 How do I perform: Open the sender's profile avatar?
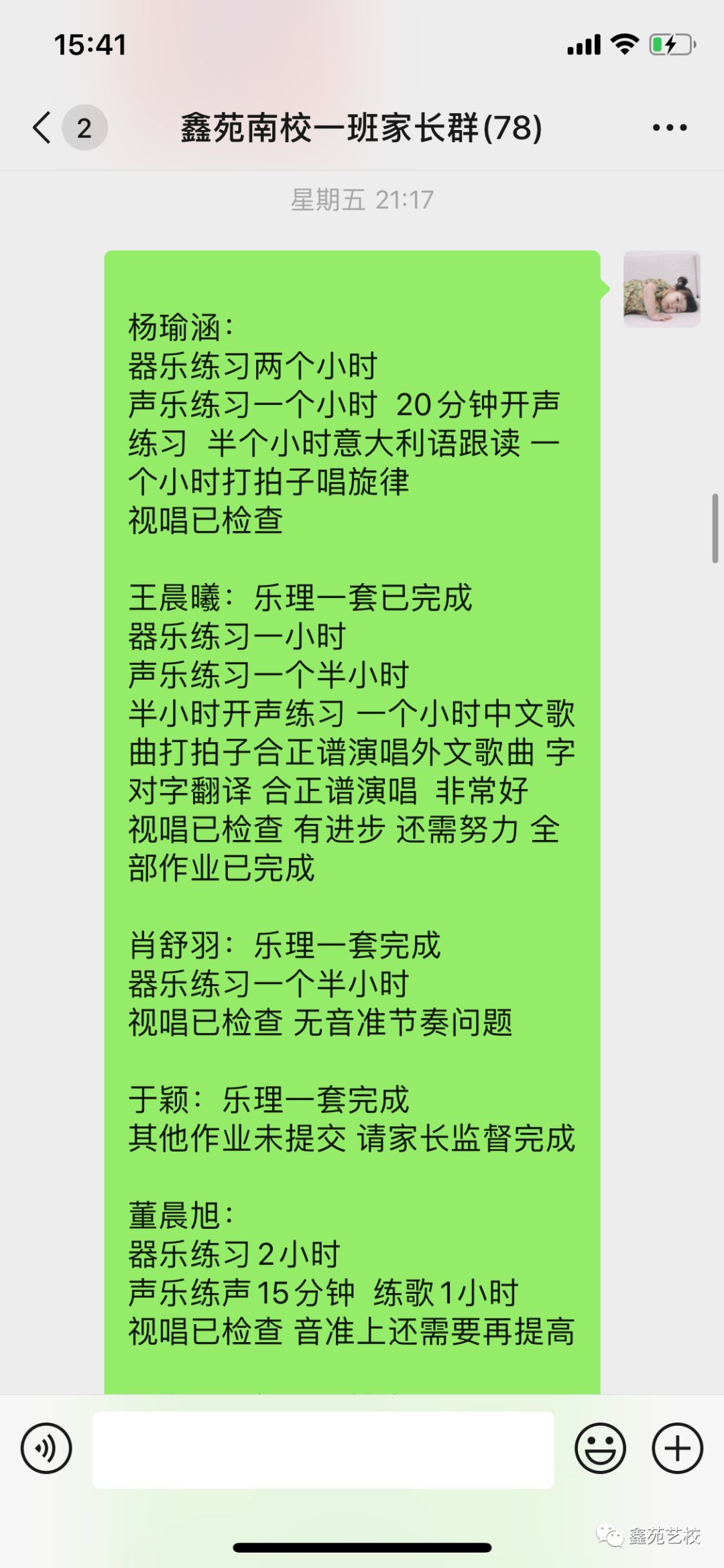coord(662,289)
